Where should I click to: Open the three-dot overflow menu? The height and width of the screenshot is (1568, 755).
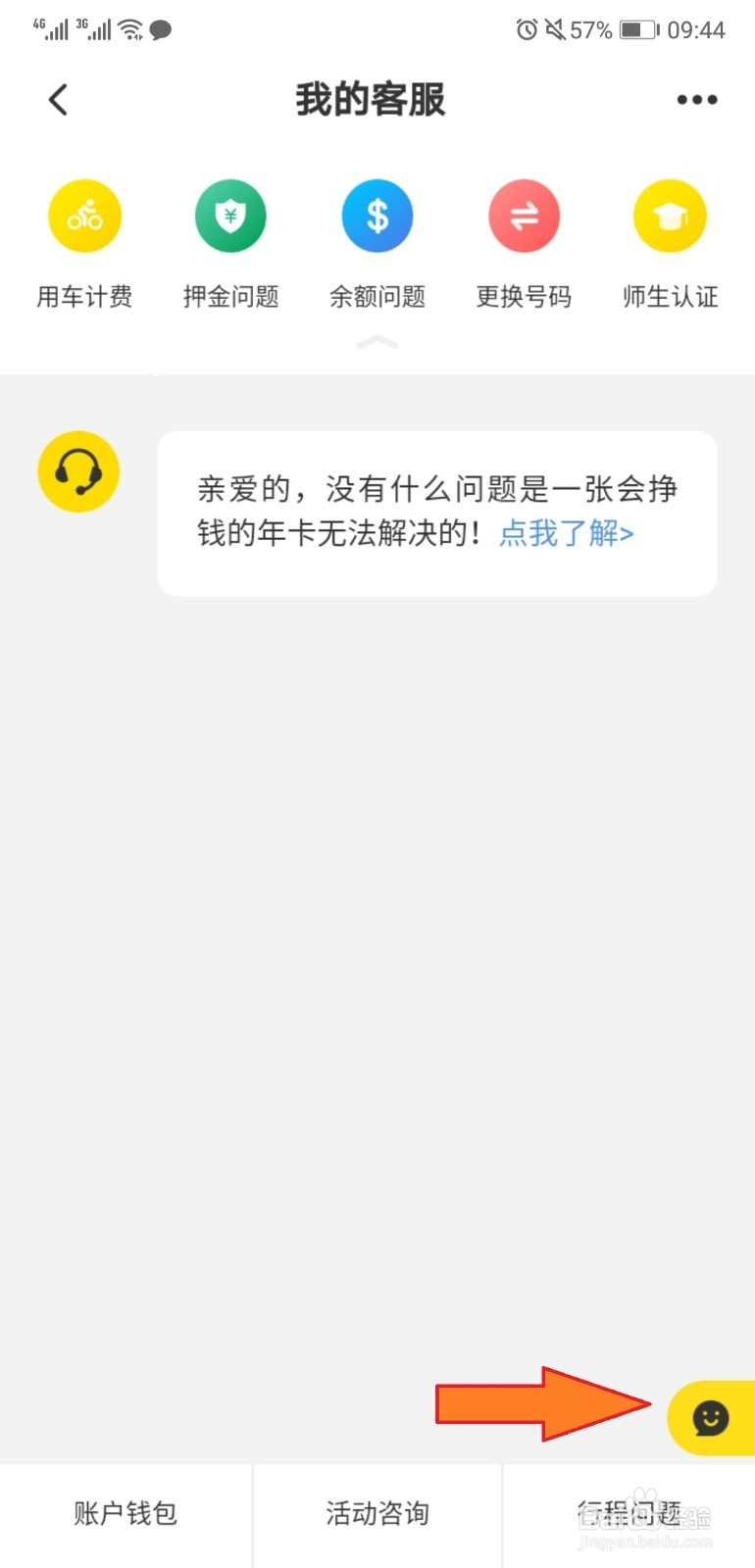pos(696,99)
